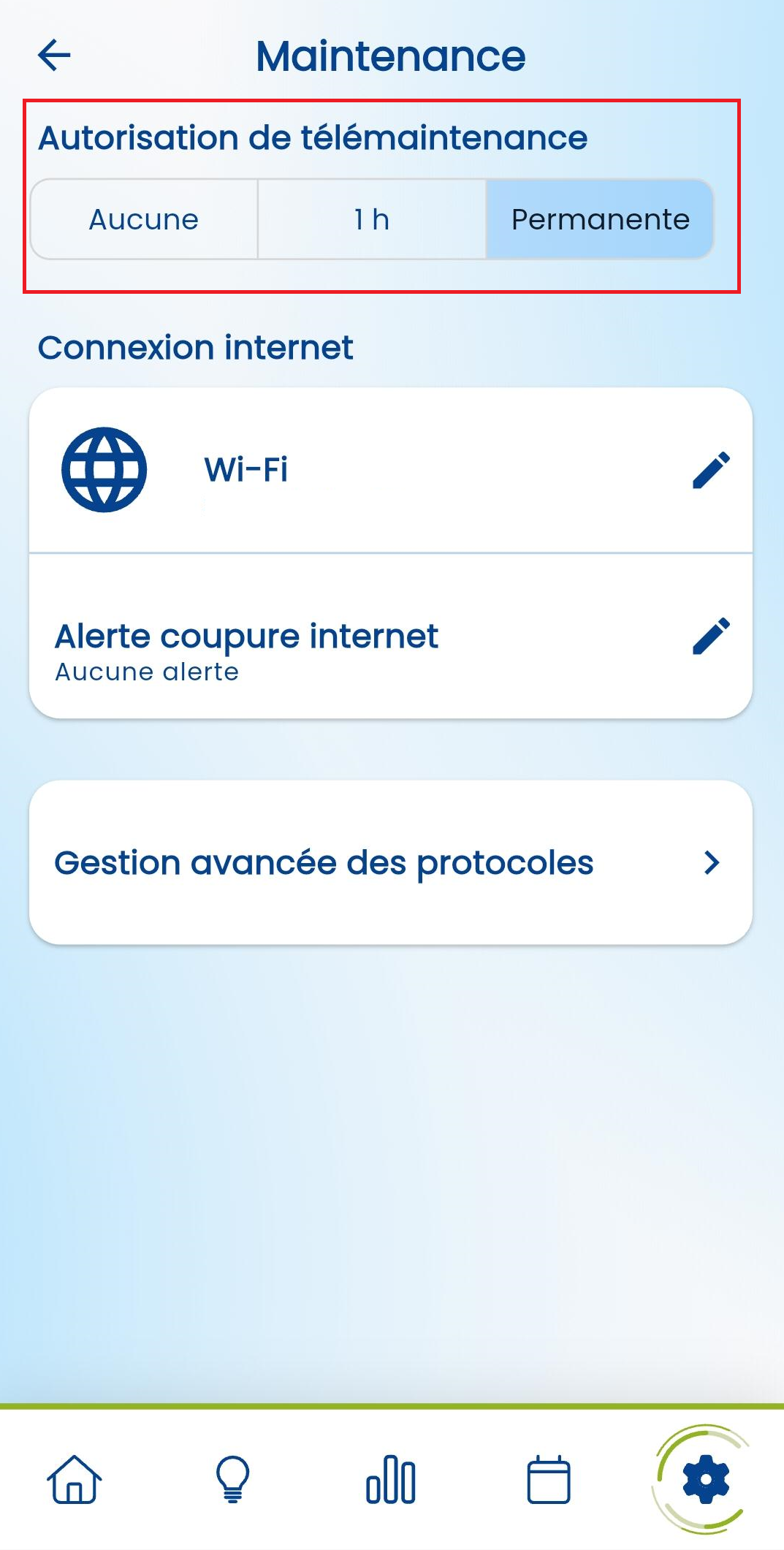
Task: Edit the Wi-Fi connection with the pencil
Action: (711, 470)
